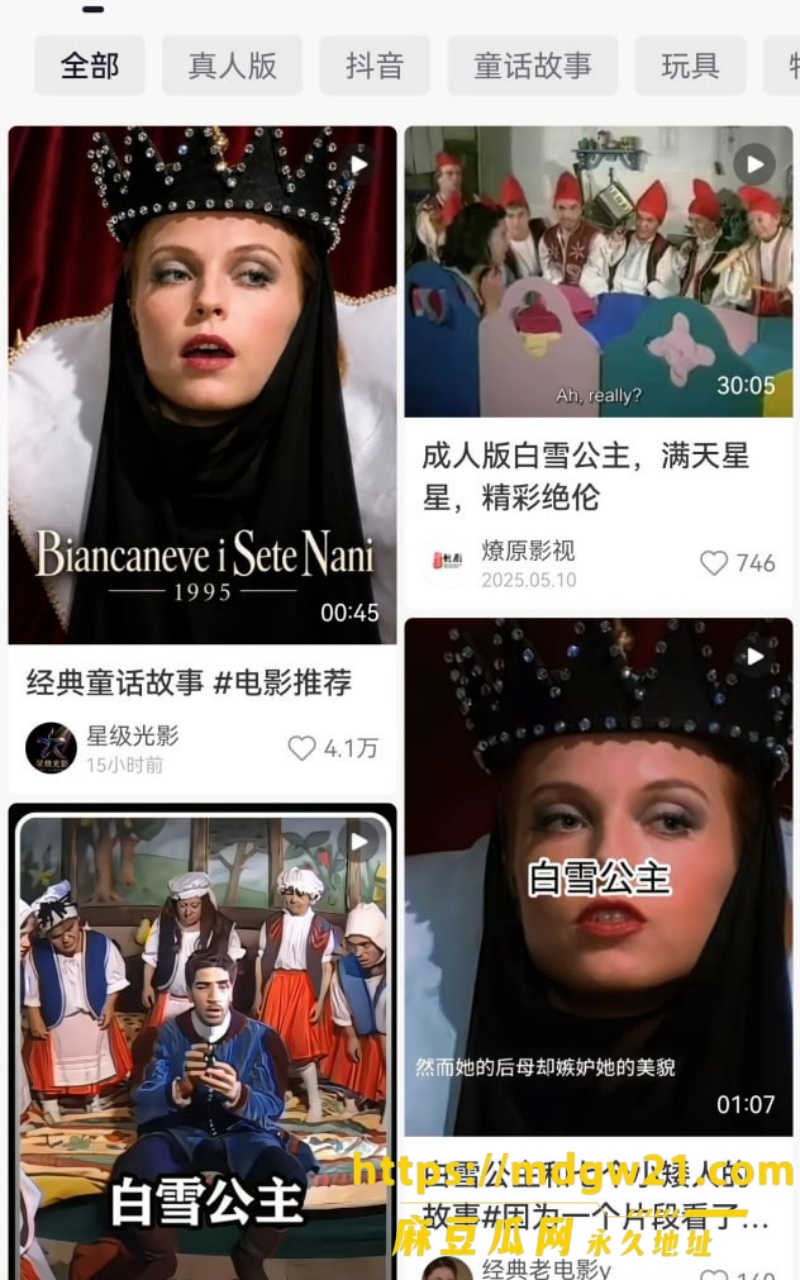Select the 全部 filter chip
The height and width of the screenshot is (1280, 800).
coord(90,66)
